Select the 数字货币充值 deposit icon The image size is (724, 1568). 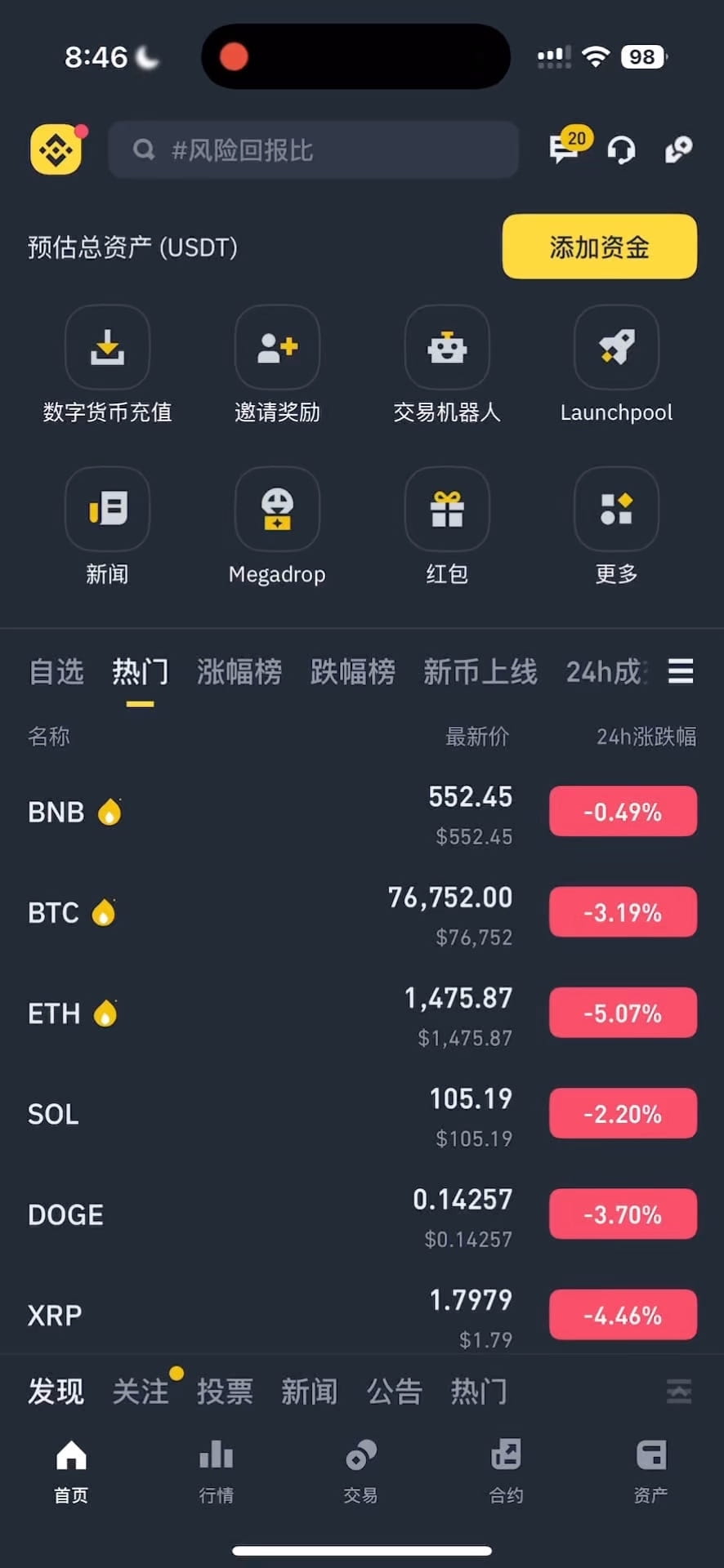pos(107,346)
